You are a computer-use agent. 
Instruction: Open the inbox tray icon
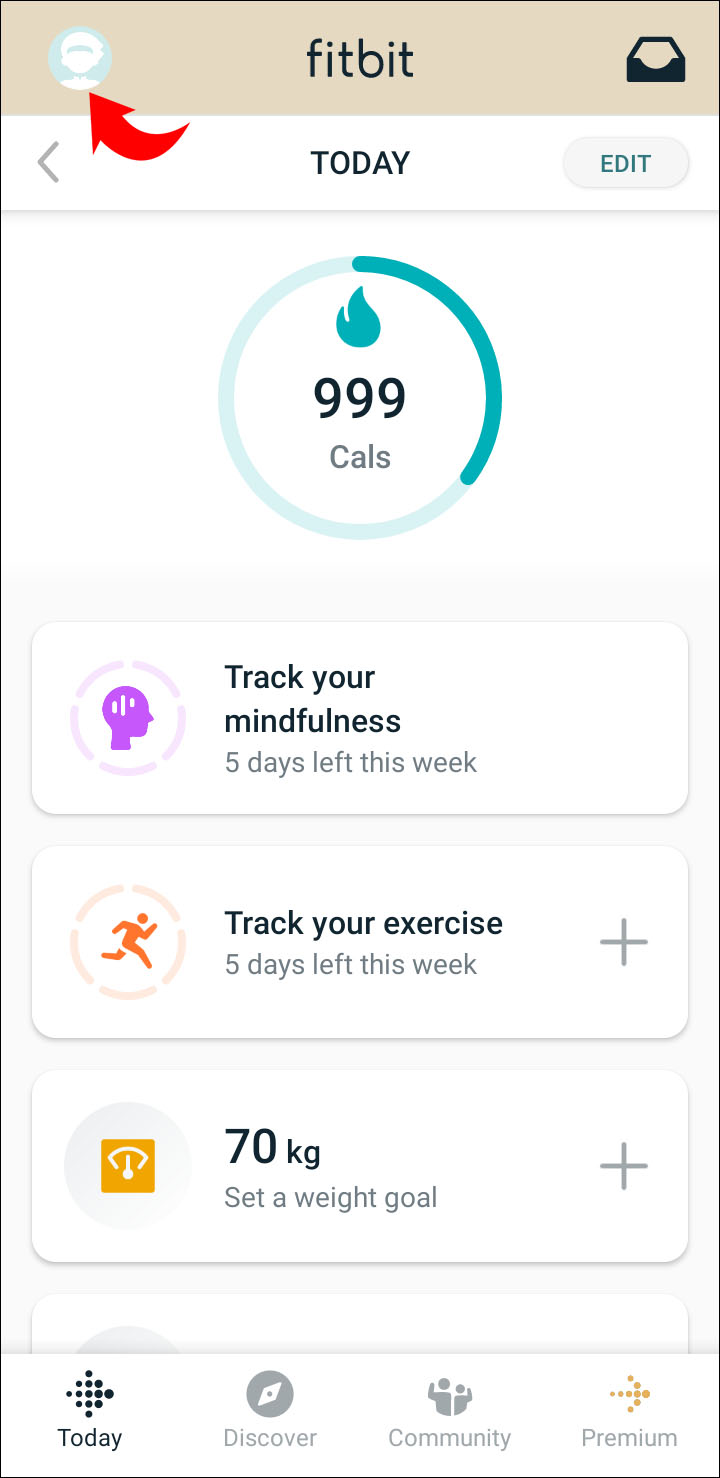pyautogui.click(x=655, y=61)
